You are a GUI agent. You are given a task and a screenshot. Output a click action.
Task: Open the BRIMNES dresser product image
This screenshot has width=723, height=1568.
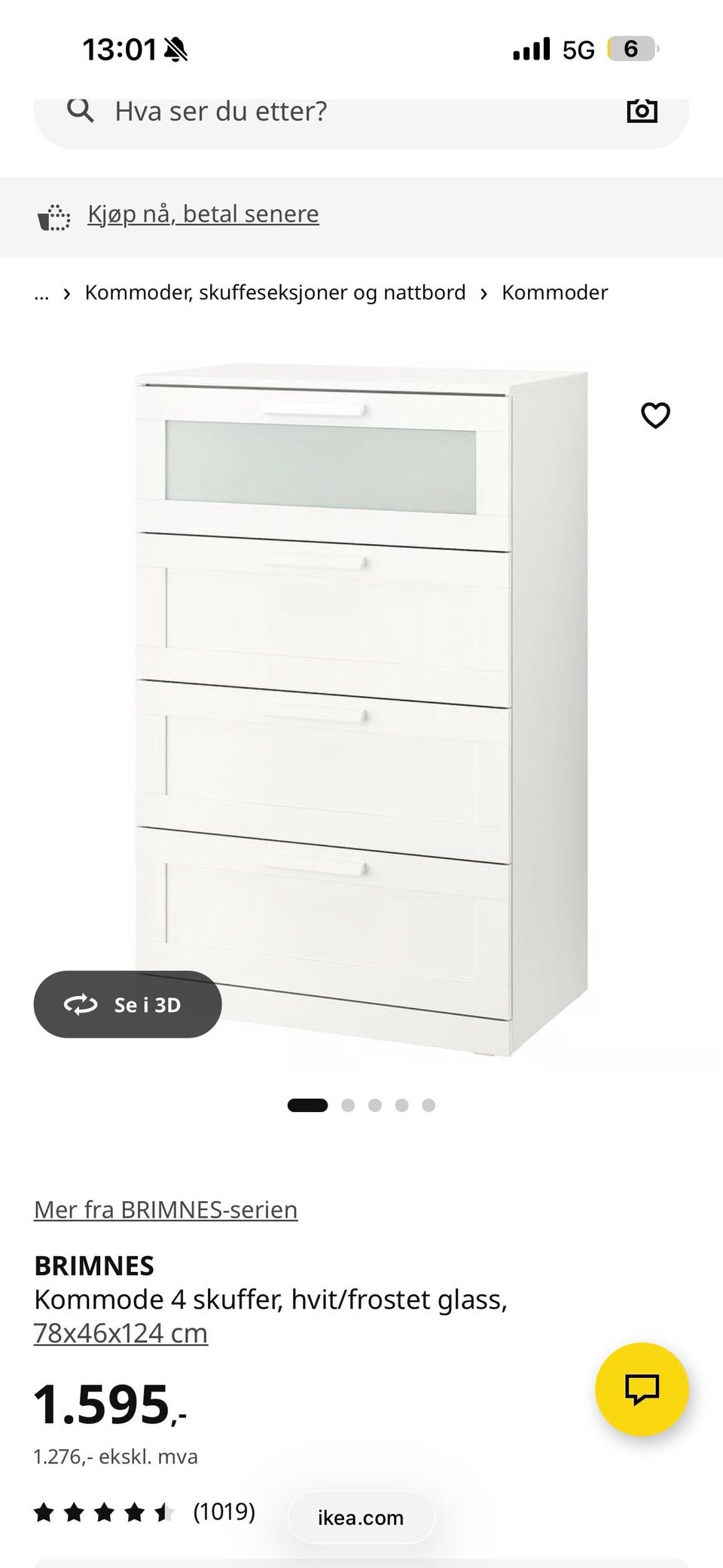(x=361, y=708)
